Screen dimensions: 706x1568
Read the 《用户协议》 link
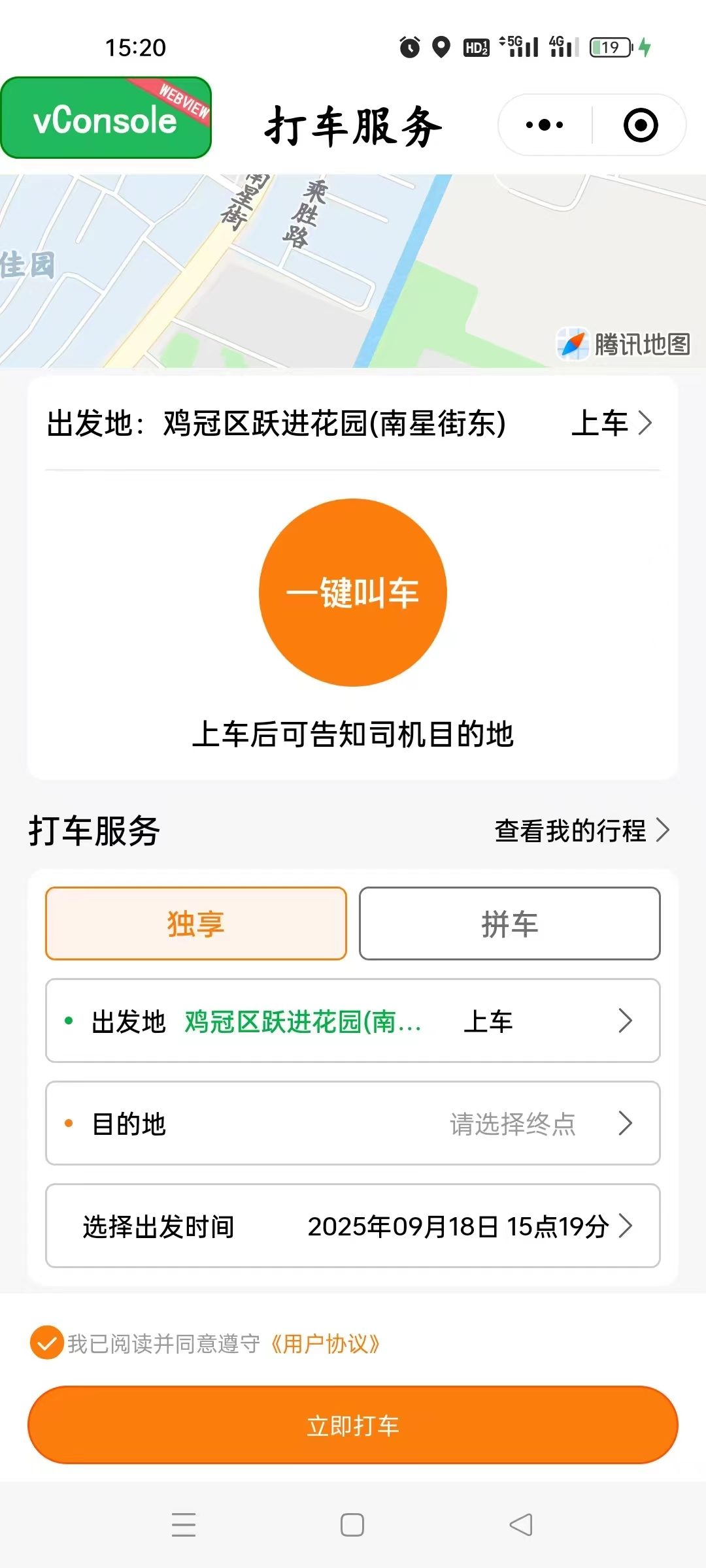pos(325,1344)
